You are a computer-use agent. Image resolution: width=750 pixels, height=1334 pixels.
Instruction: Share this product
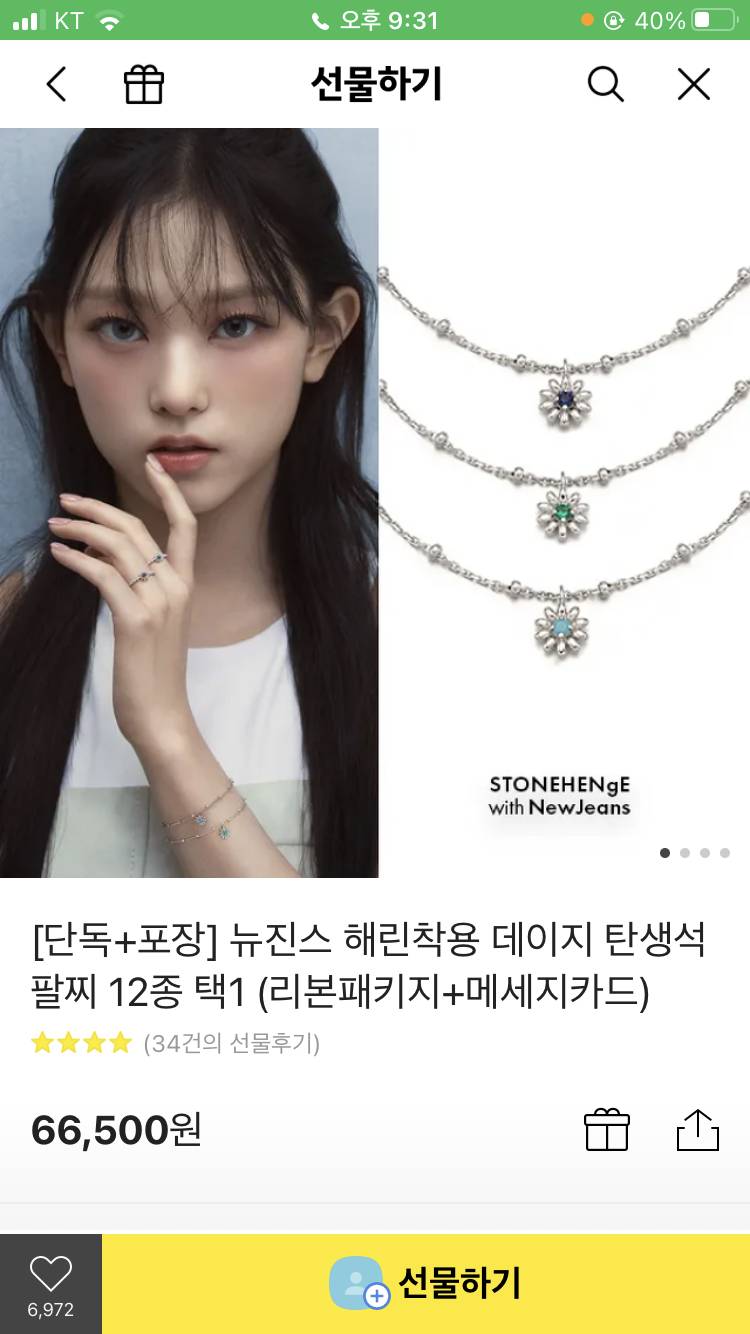(698, 1130)
